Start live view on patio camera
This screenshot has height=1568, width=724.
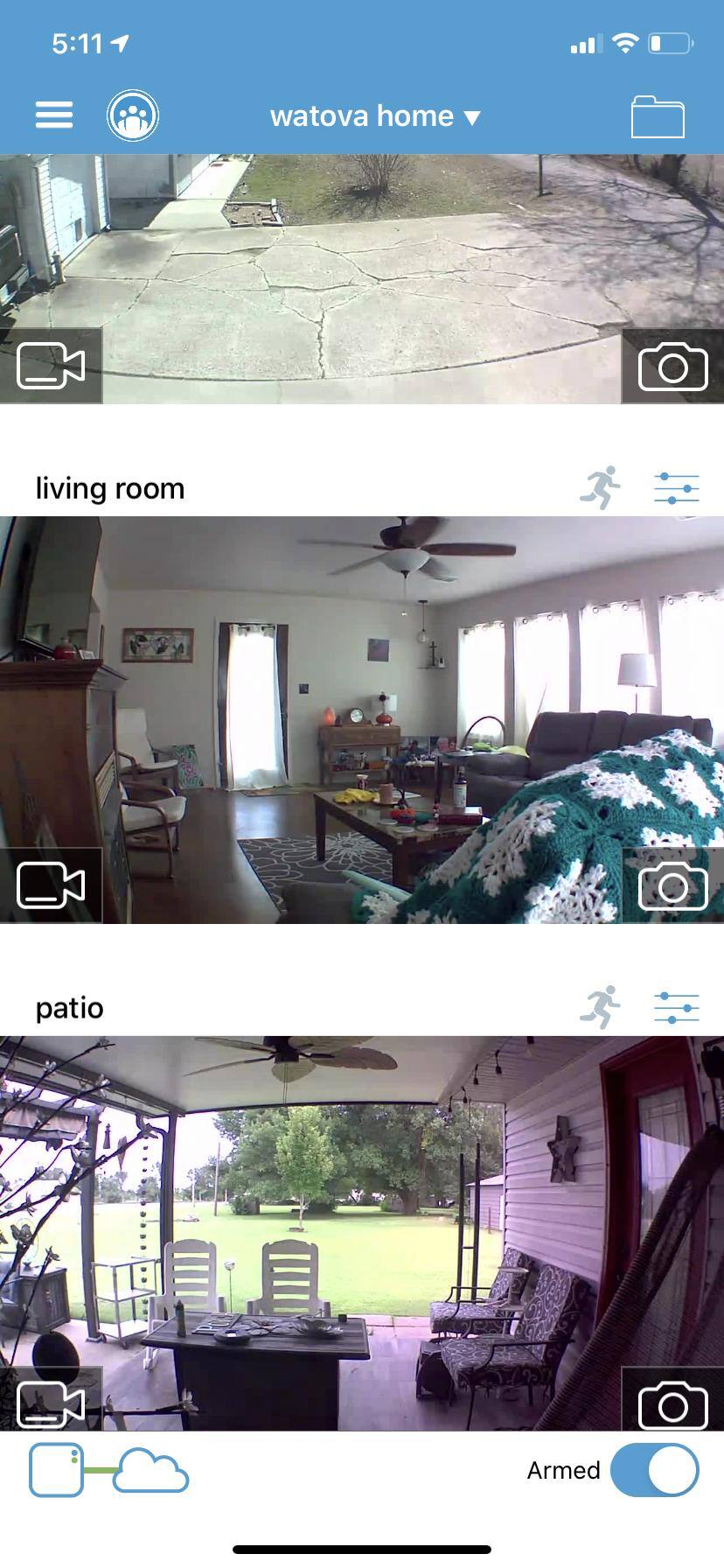coord(51,1405)
